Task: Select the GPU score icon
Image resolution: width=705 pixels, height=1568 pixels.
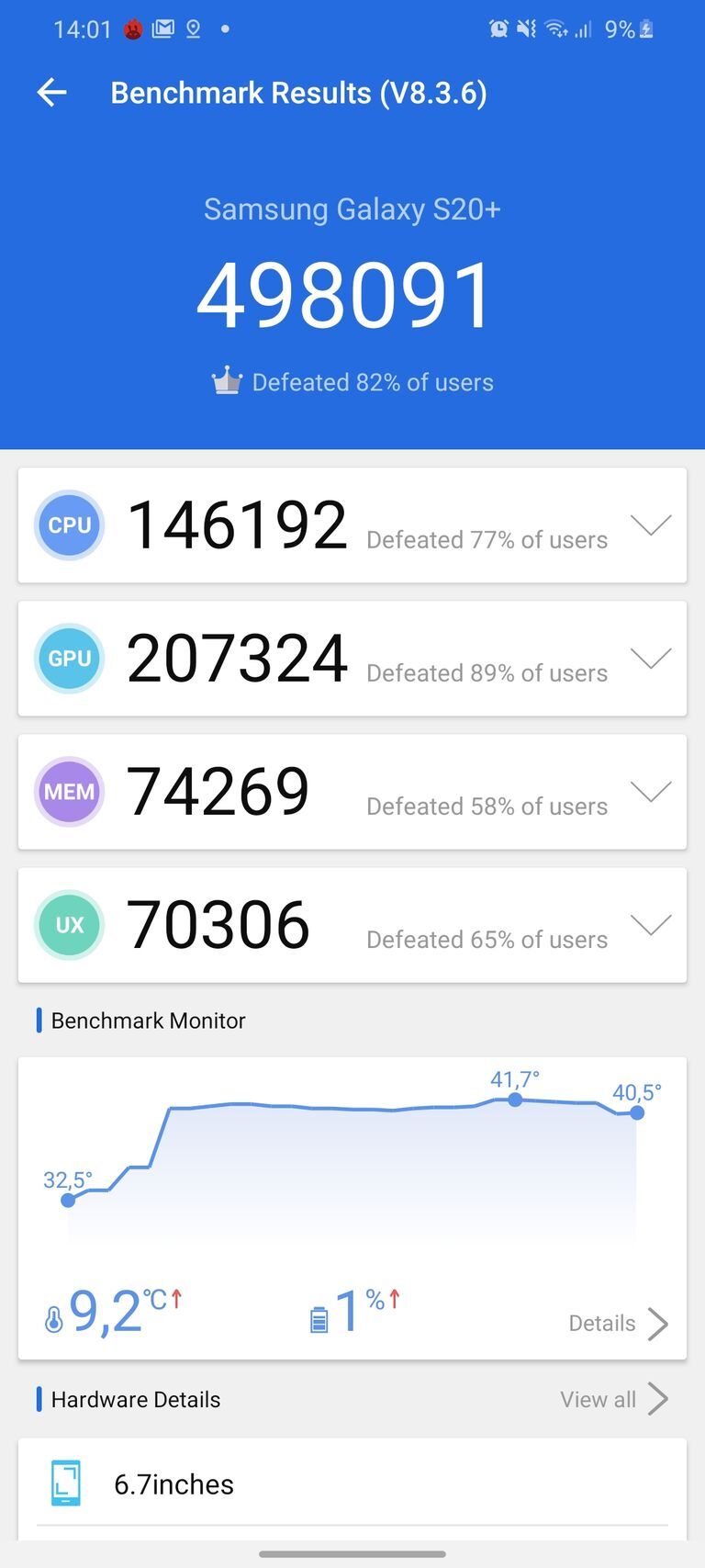Action: click(69, 658)
